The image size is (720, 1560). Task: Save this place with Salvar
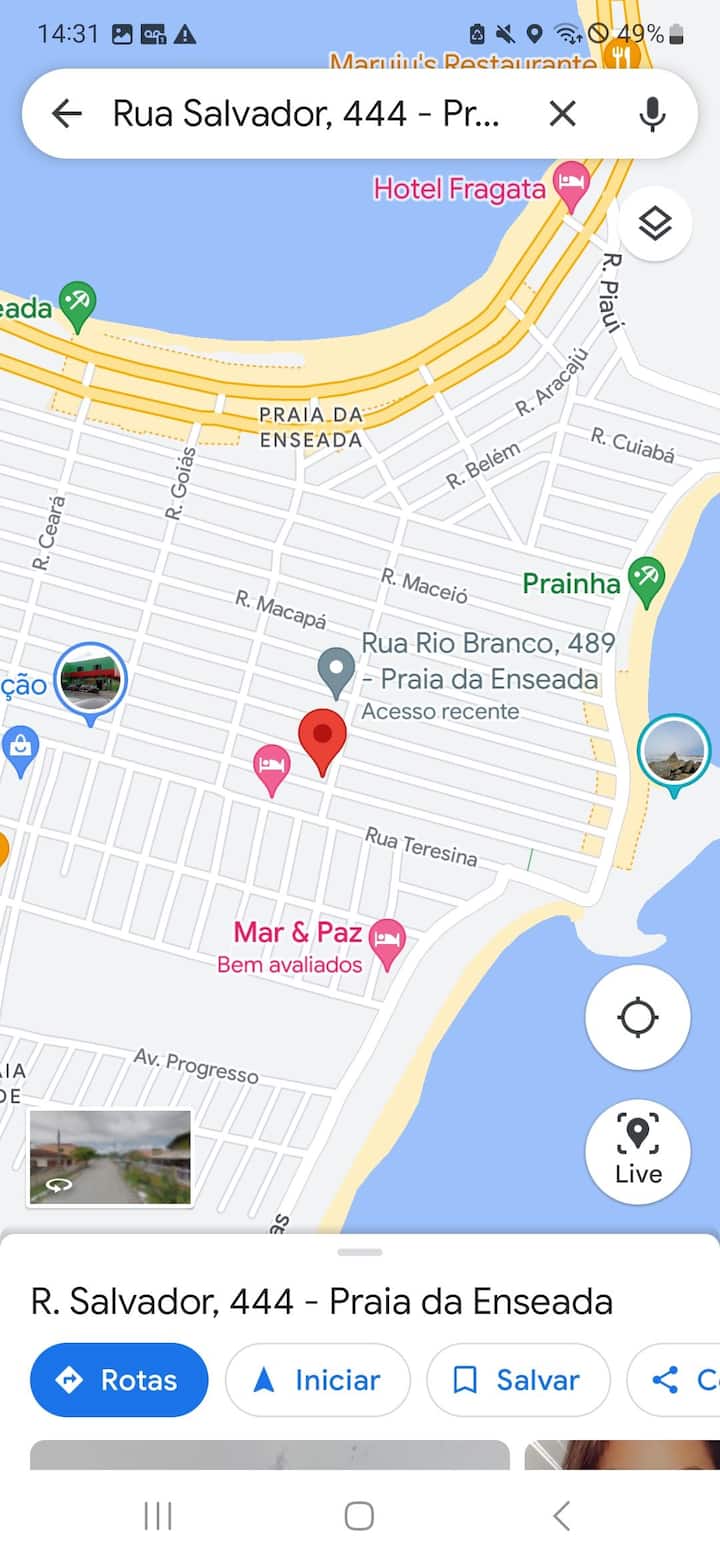click(518, 1380)
